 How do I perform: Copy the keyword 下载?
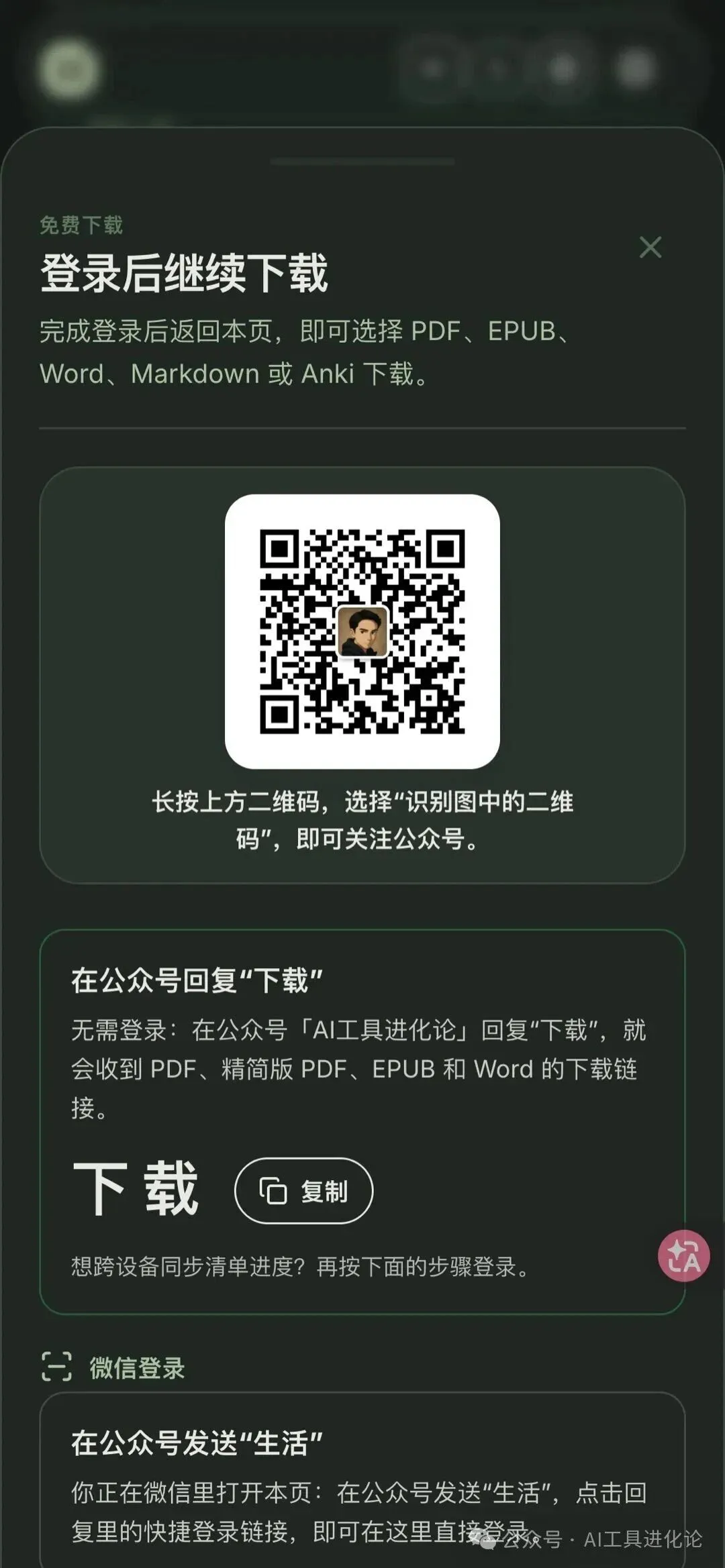pos(303,1190)
